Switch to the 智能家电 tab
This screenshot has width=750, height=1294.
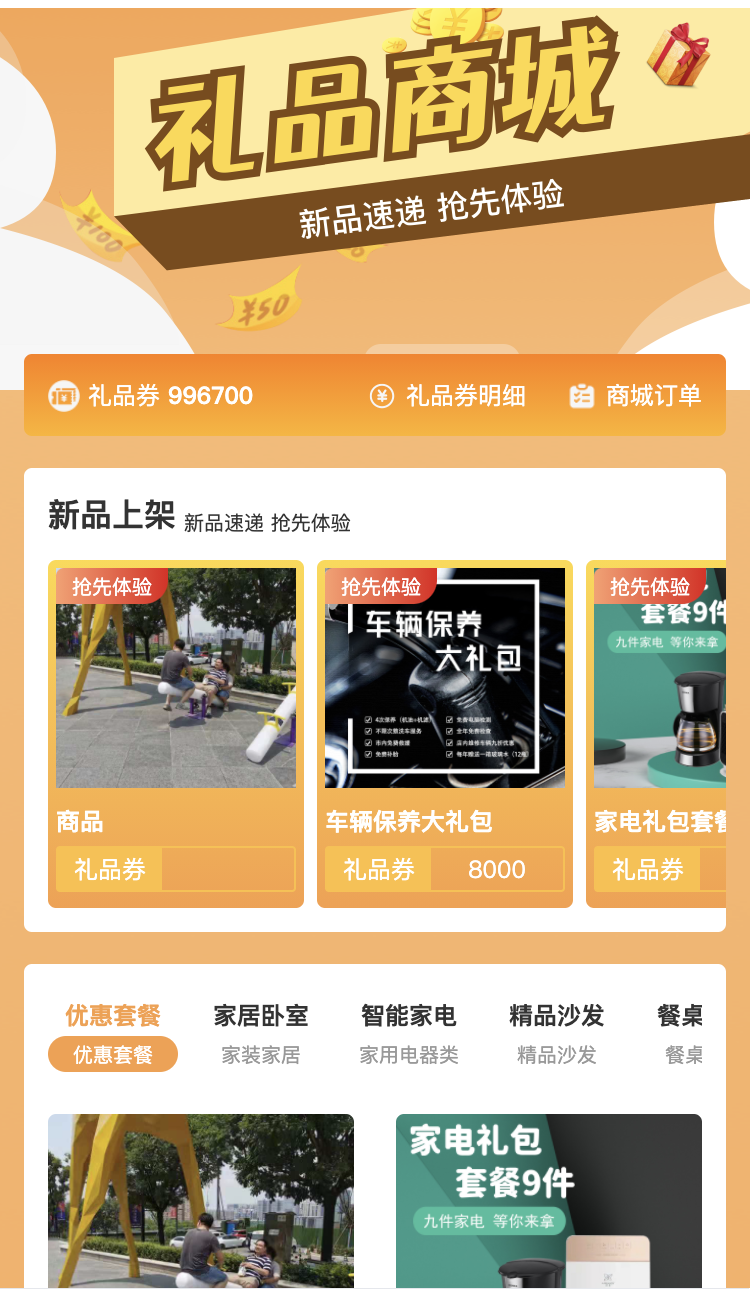click(x=409, y=1035)
